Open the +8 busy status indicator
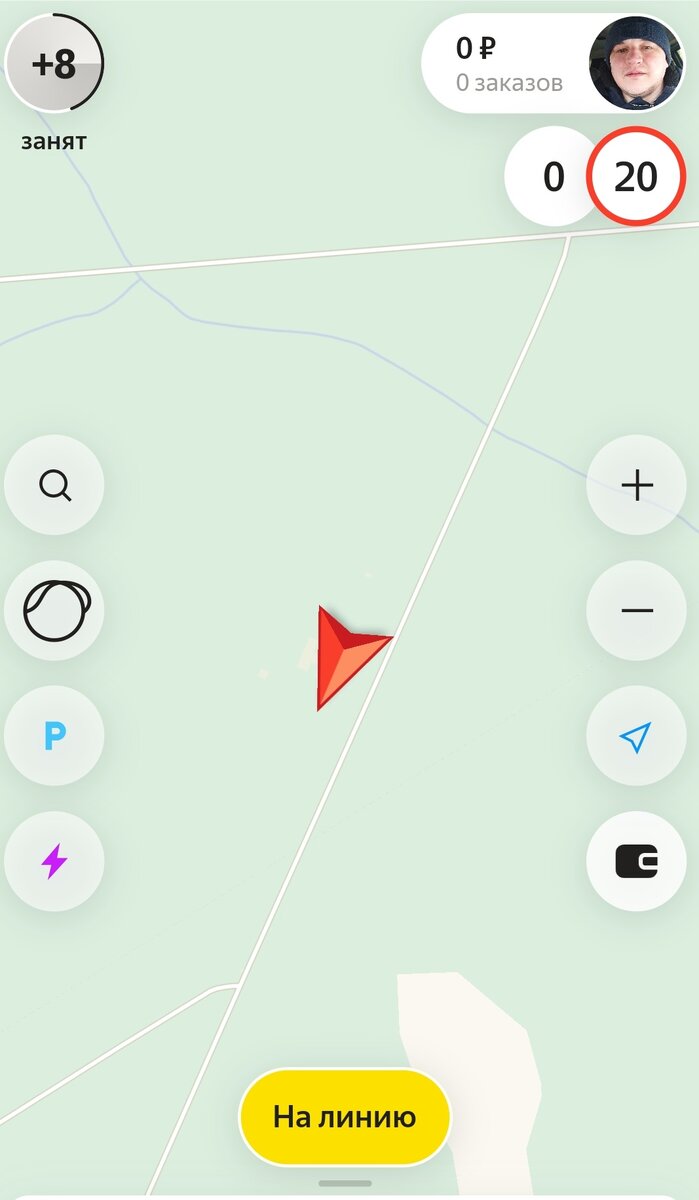 (x=54, y=66)
